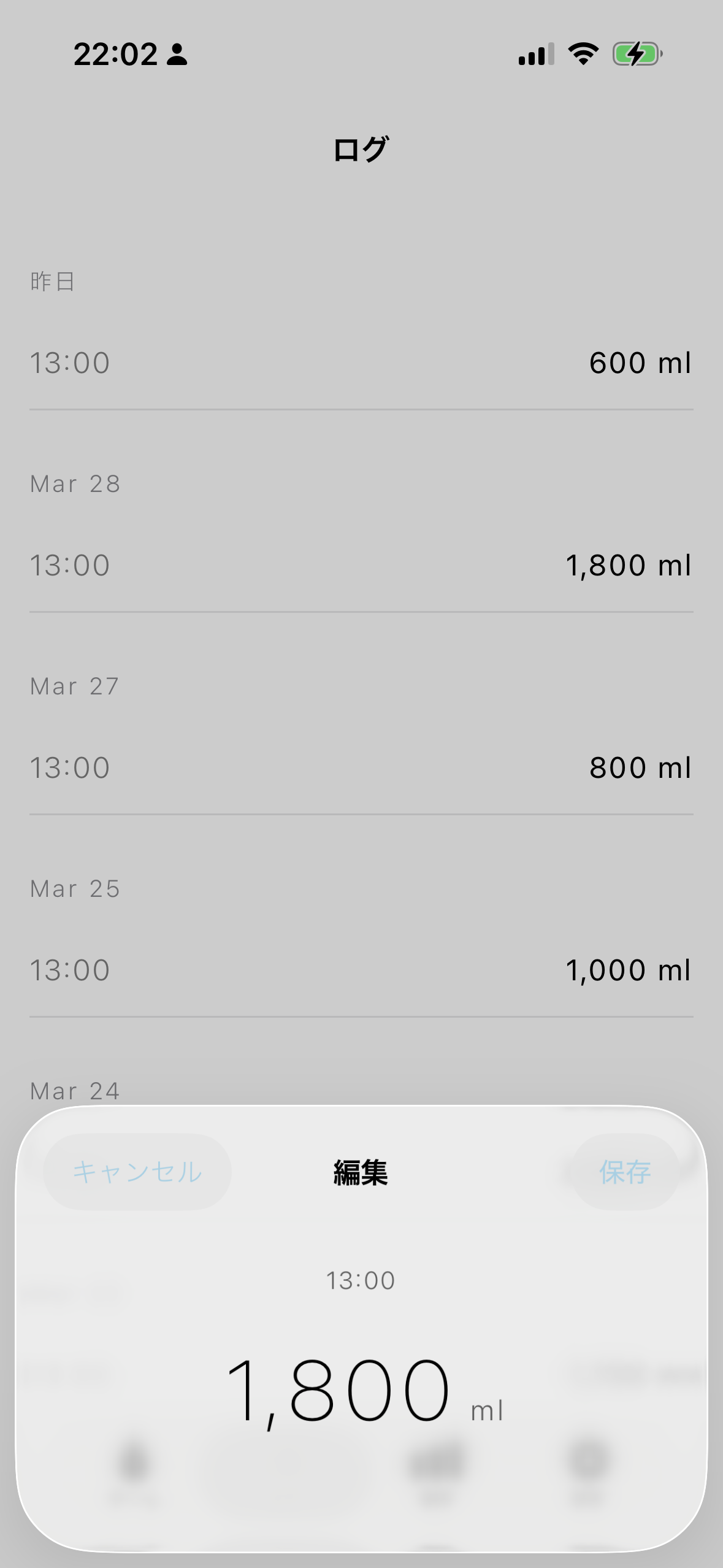Select the Mar 27 800 ml entry
Image resolution: width=723 pixels, height=1568 pixels.
(361, 767)
